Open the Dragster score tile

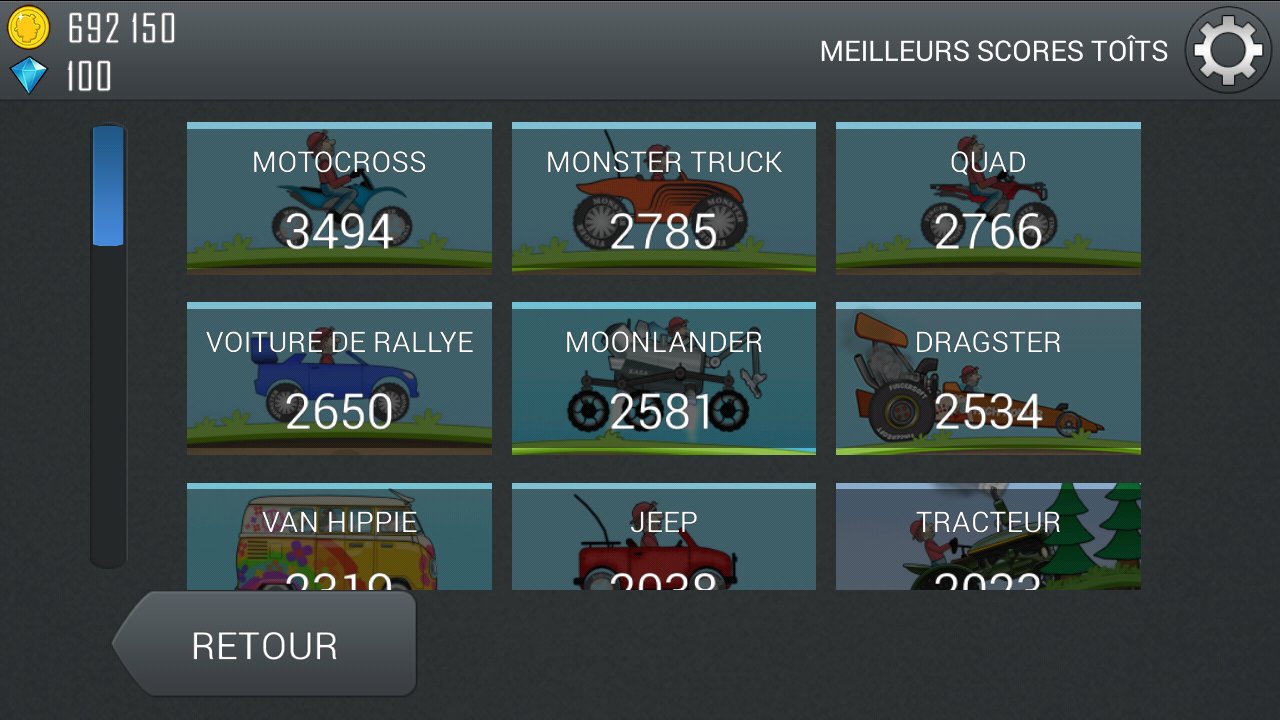[988, 378]
